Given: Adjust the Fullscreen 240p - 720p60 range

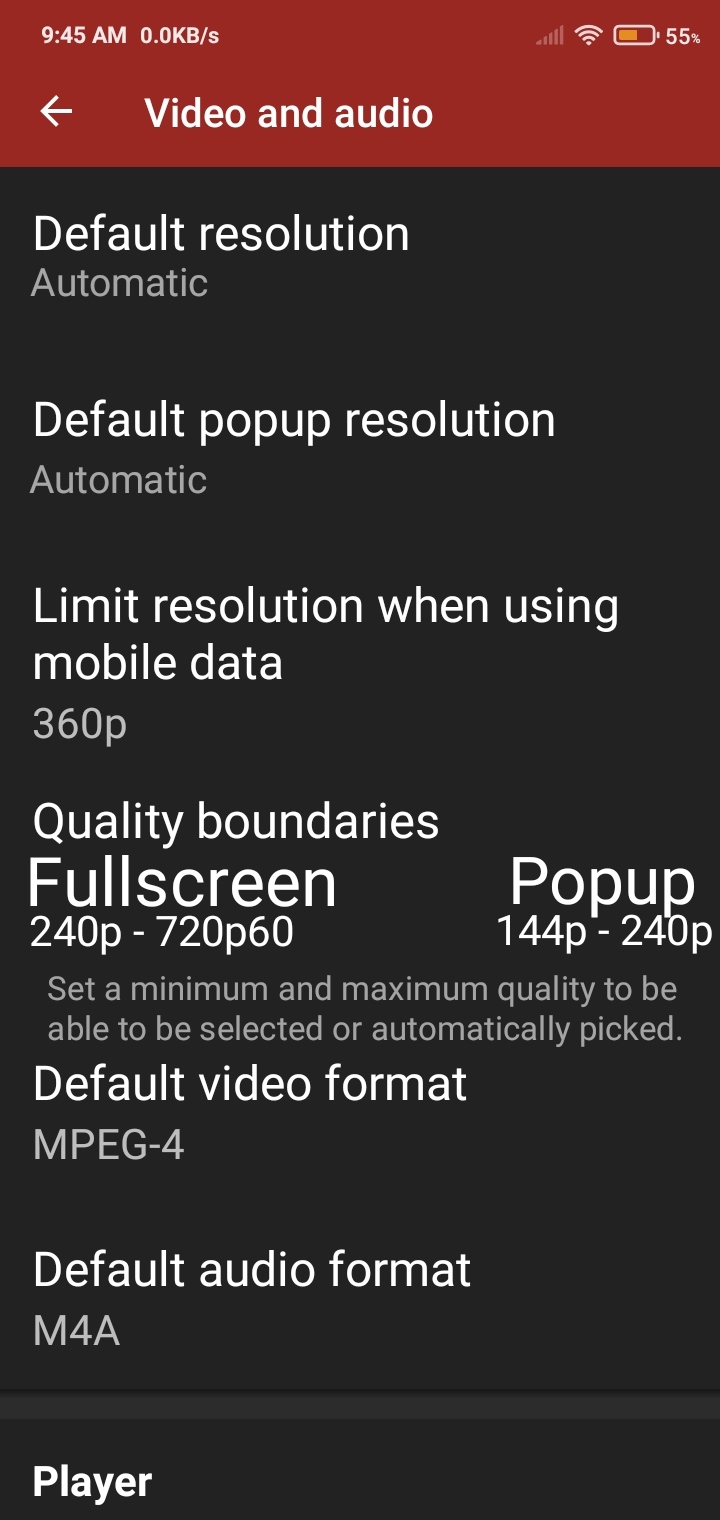Looking at the screenshot, I should (160, 932).
